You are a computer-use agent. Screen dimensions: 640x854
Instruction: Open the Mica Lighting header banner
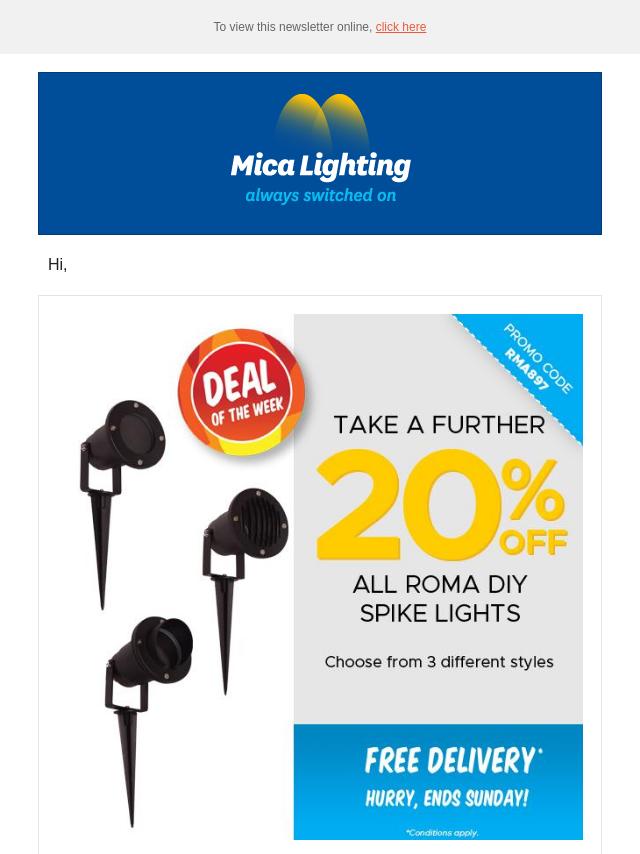click(320, 153)
